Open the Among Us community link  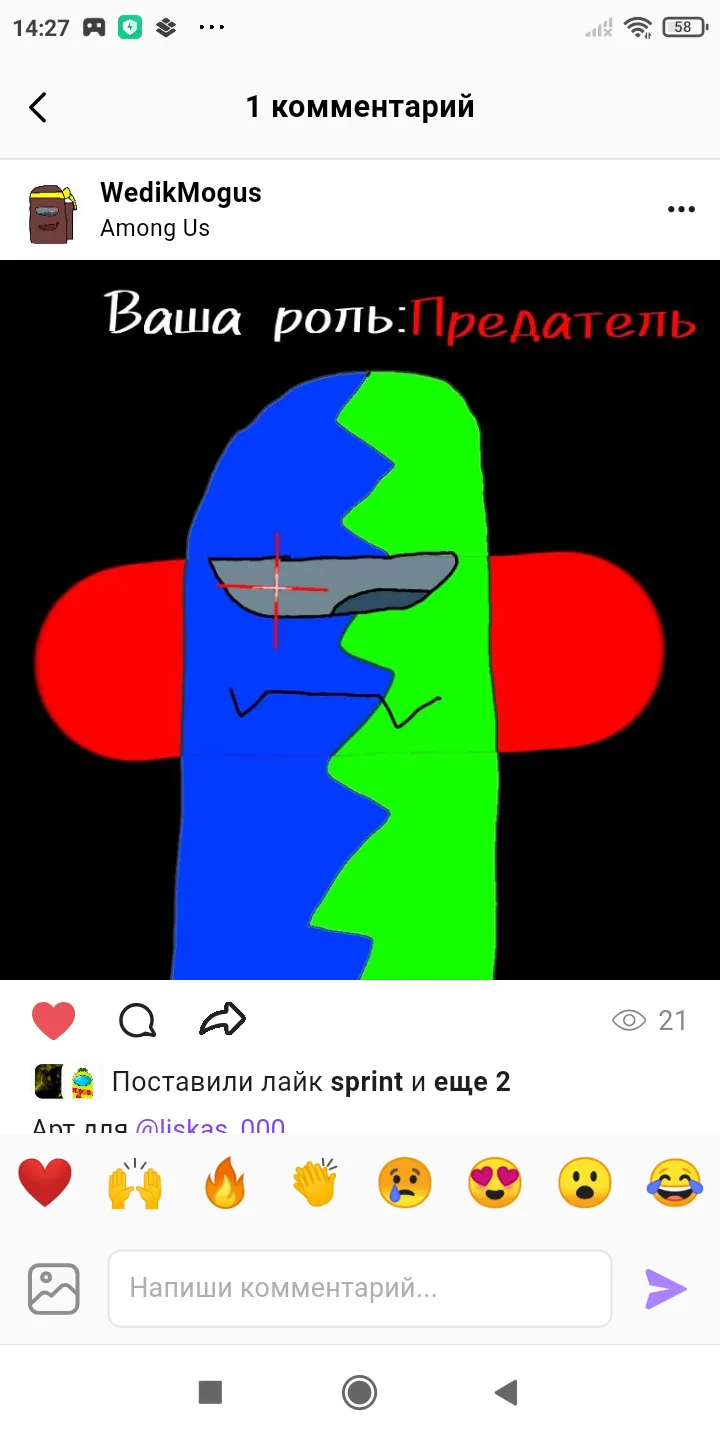point(155,228)
